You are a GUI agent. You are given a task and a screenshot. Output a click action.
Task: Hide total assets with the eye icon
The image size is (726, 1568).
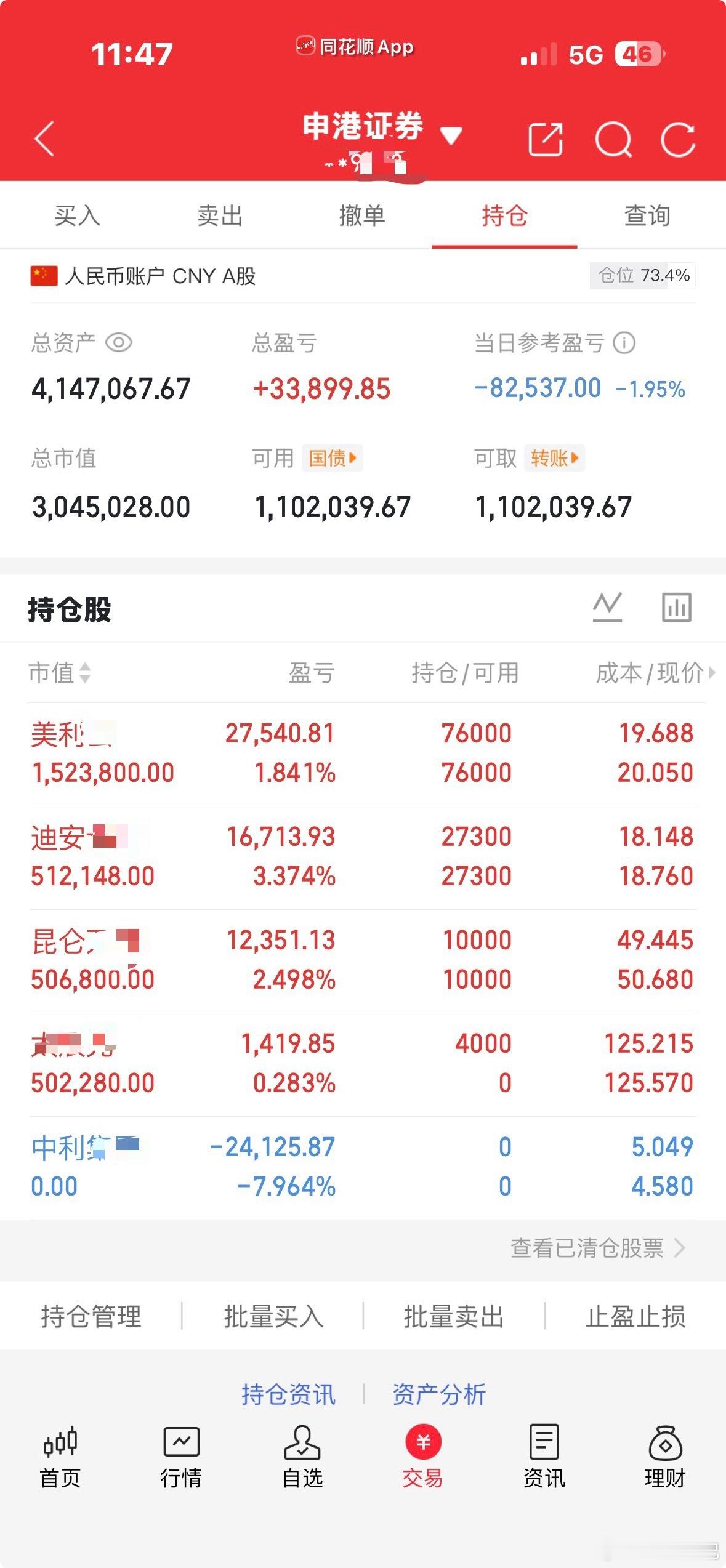[119, 342]
